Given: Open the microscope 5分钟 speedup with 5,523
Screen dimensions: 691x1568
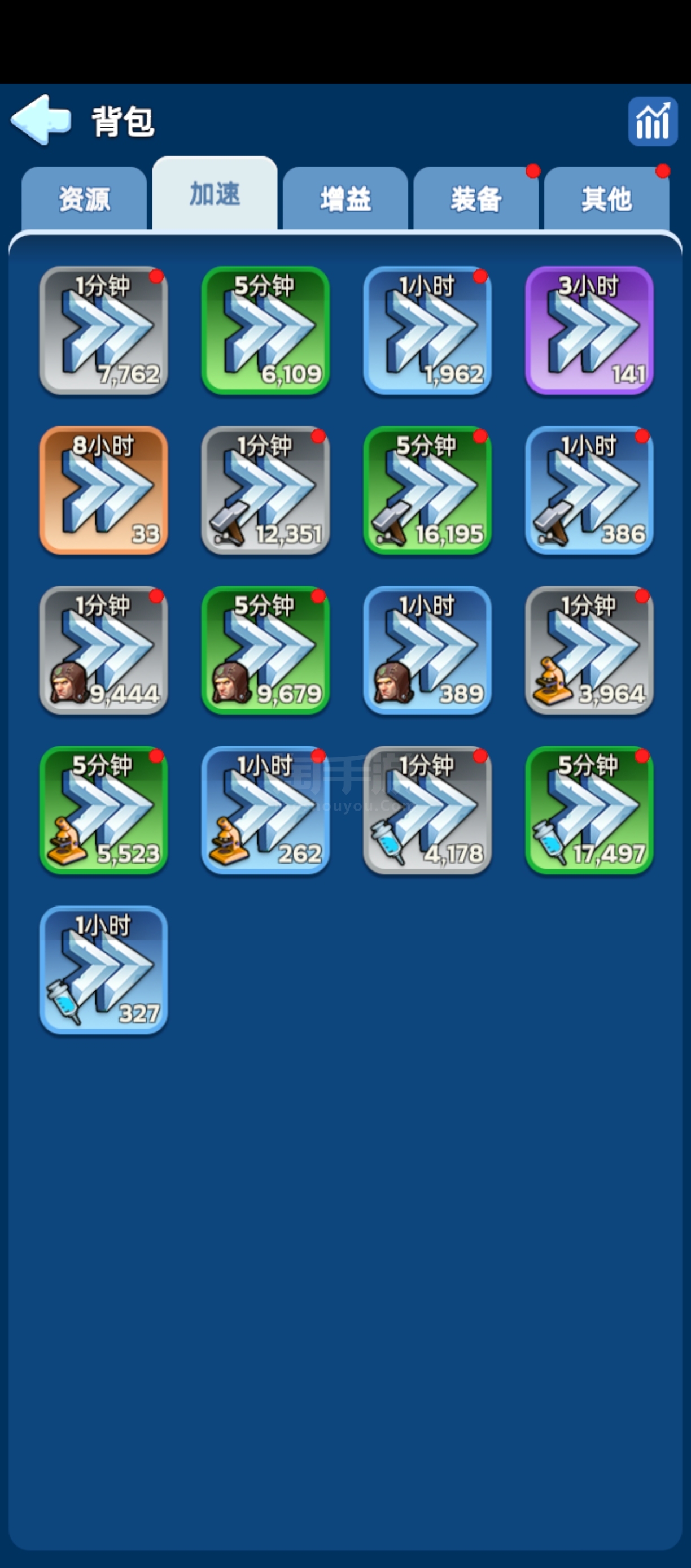Looking at the screenshot, I should tap(103, 811).
